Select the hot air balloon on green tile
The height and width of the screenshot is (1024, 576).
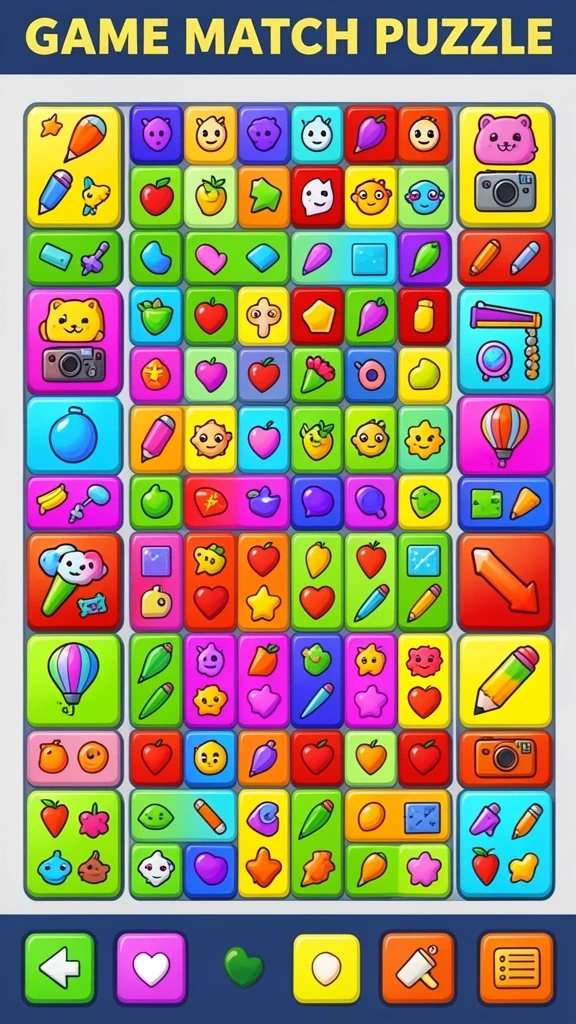pos(74,680)
